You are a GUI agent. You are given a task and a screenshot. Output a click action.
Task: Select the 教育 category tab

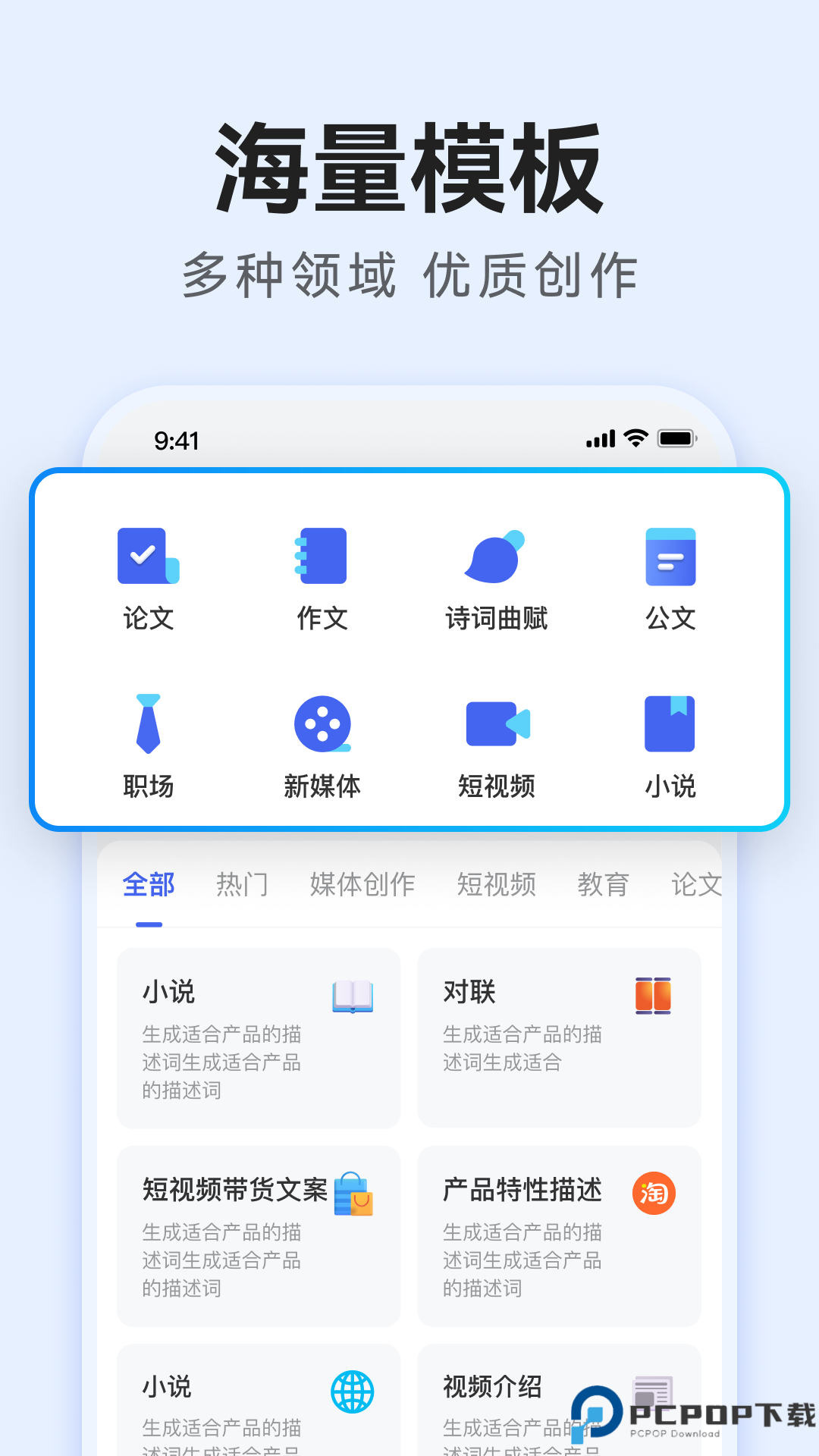tap(604, 884)
